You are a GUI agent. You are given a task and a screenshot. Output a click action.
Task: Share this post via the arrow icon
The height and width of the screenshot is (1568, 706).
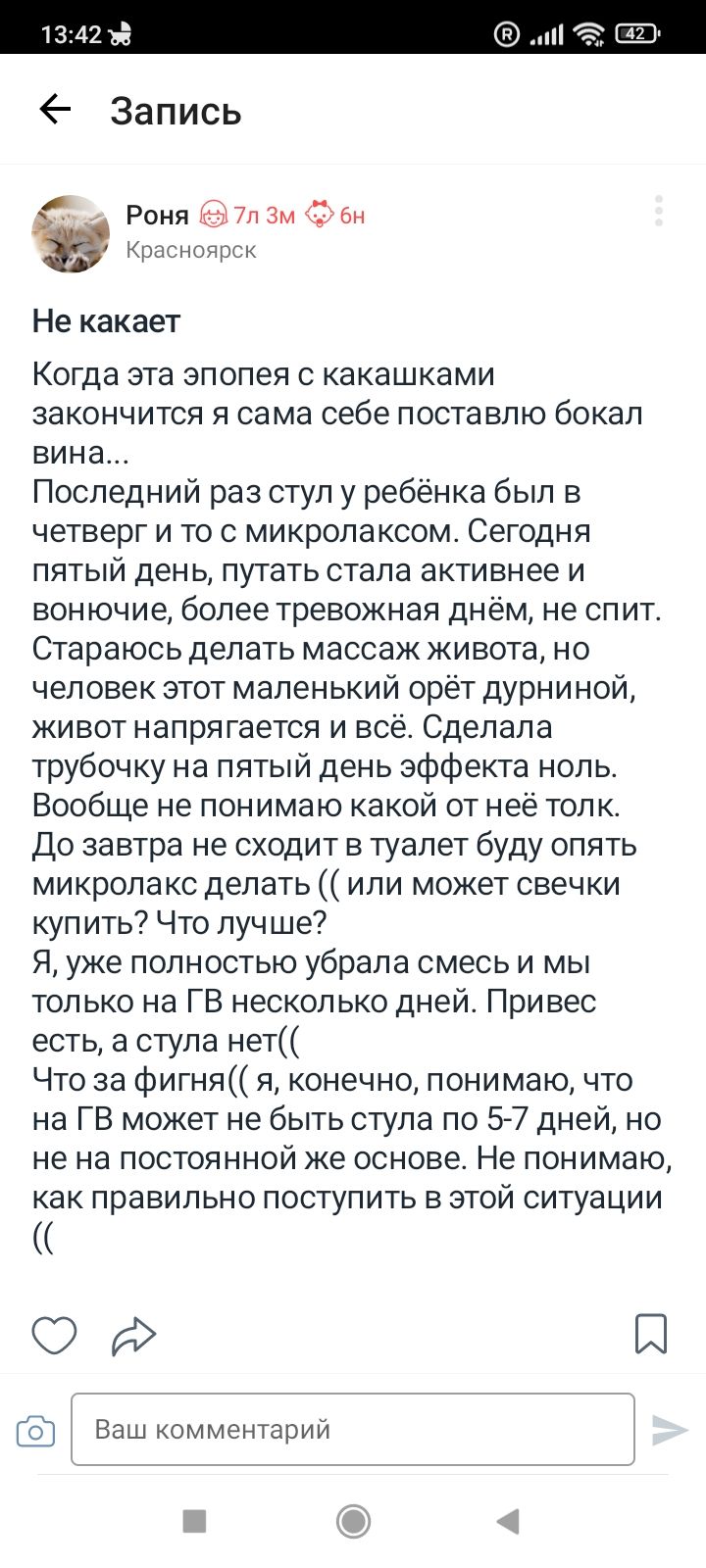tap(134, 1335)
